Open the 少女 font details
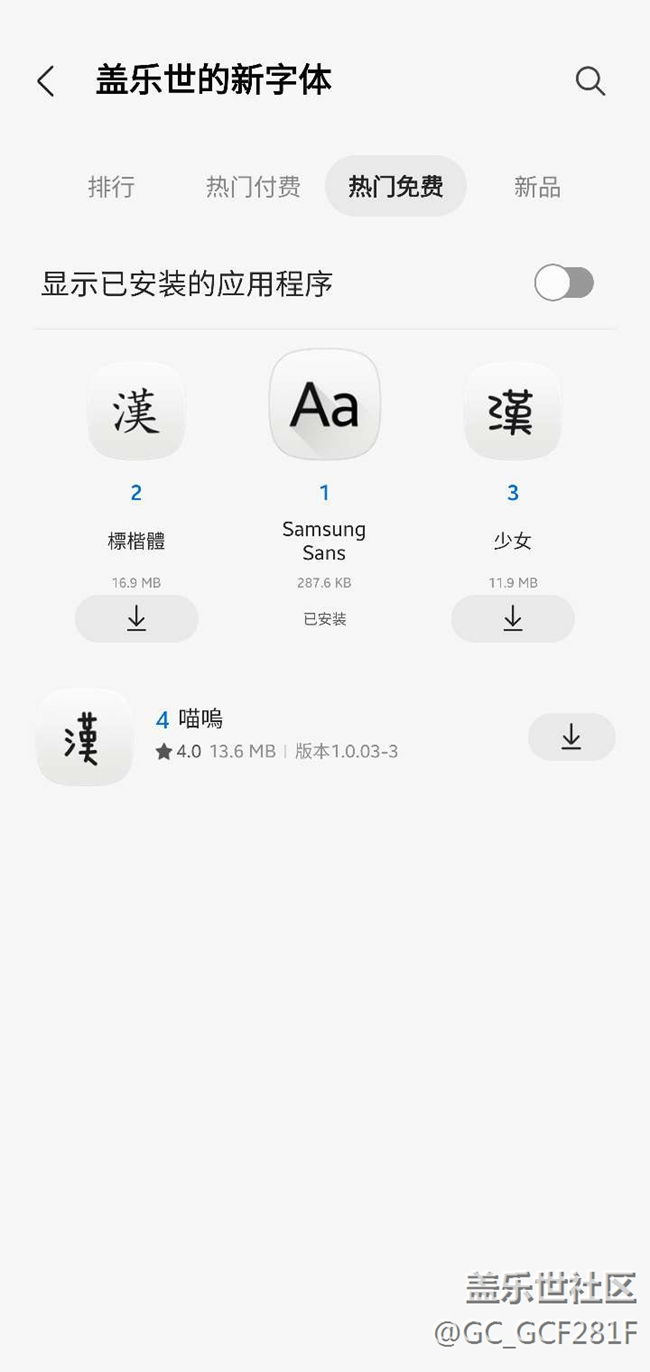This screenshot has width=650, height=1372. [512, 412]
